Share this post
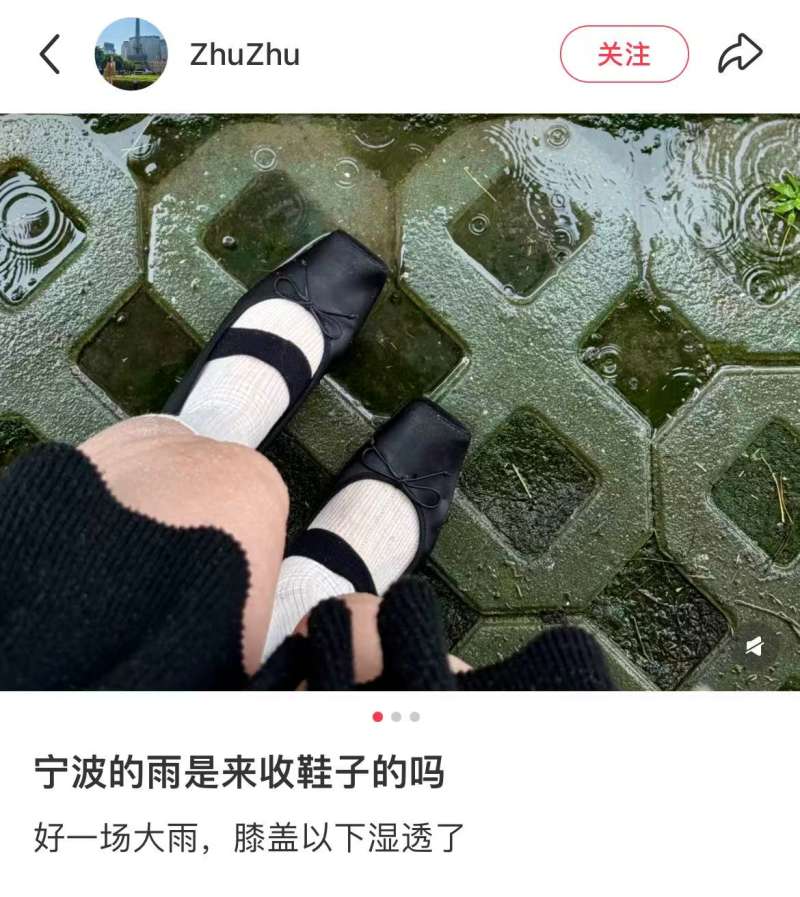Viewport: 800px width, 897px height. 740,54
